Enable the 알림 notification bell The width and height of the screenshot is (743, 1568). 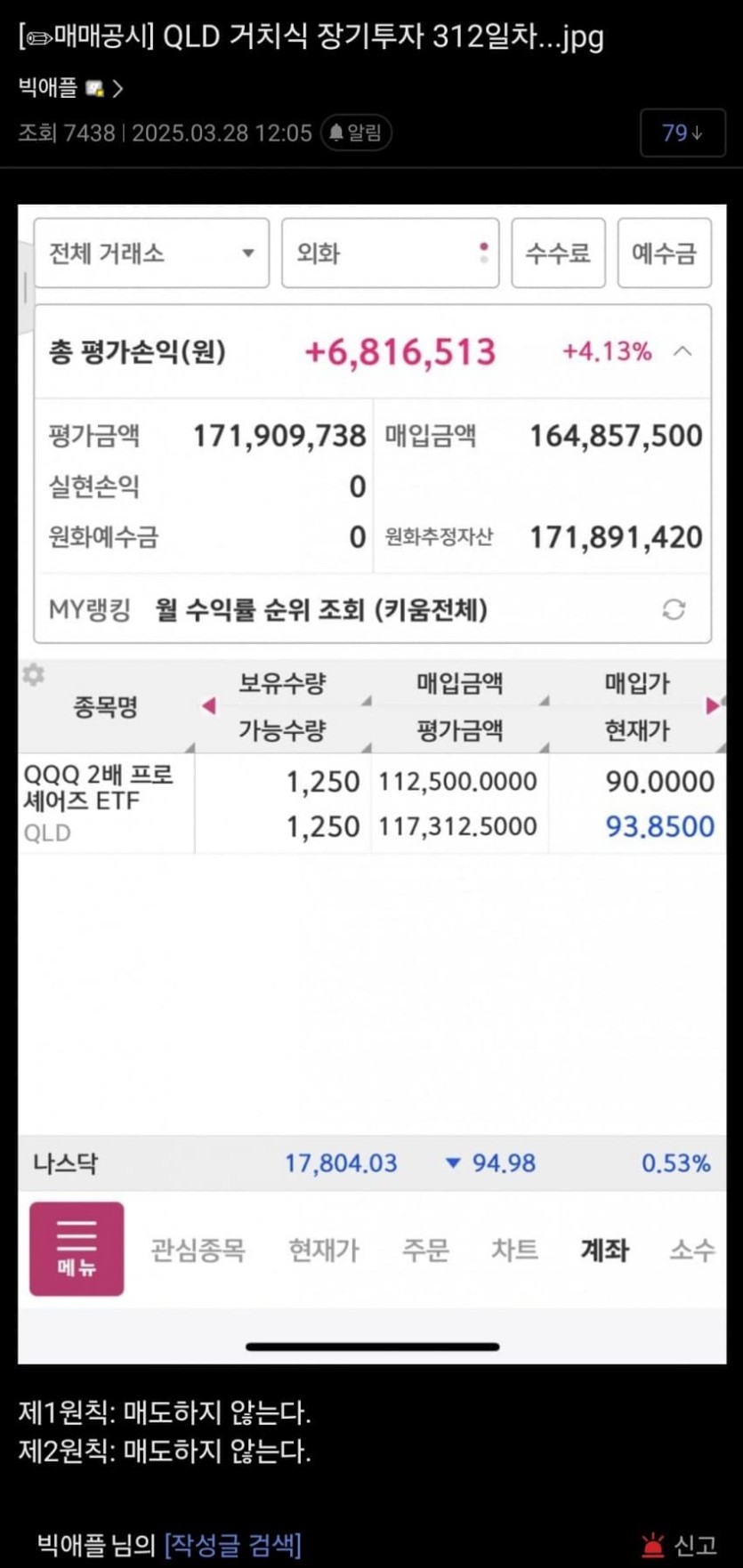click(x=356, y=133)
